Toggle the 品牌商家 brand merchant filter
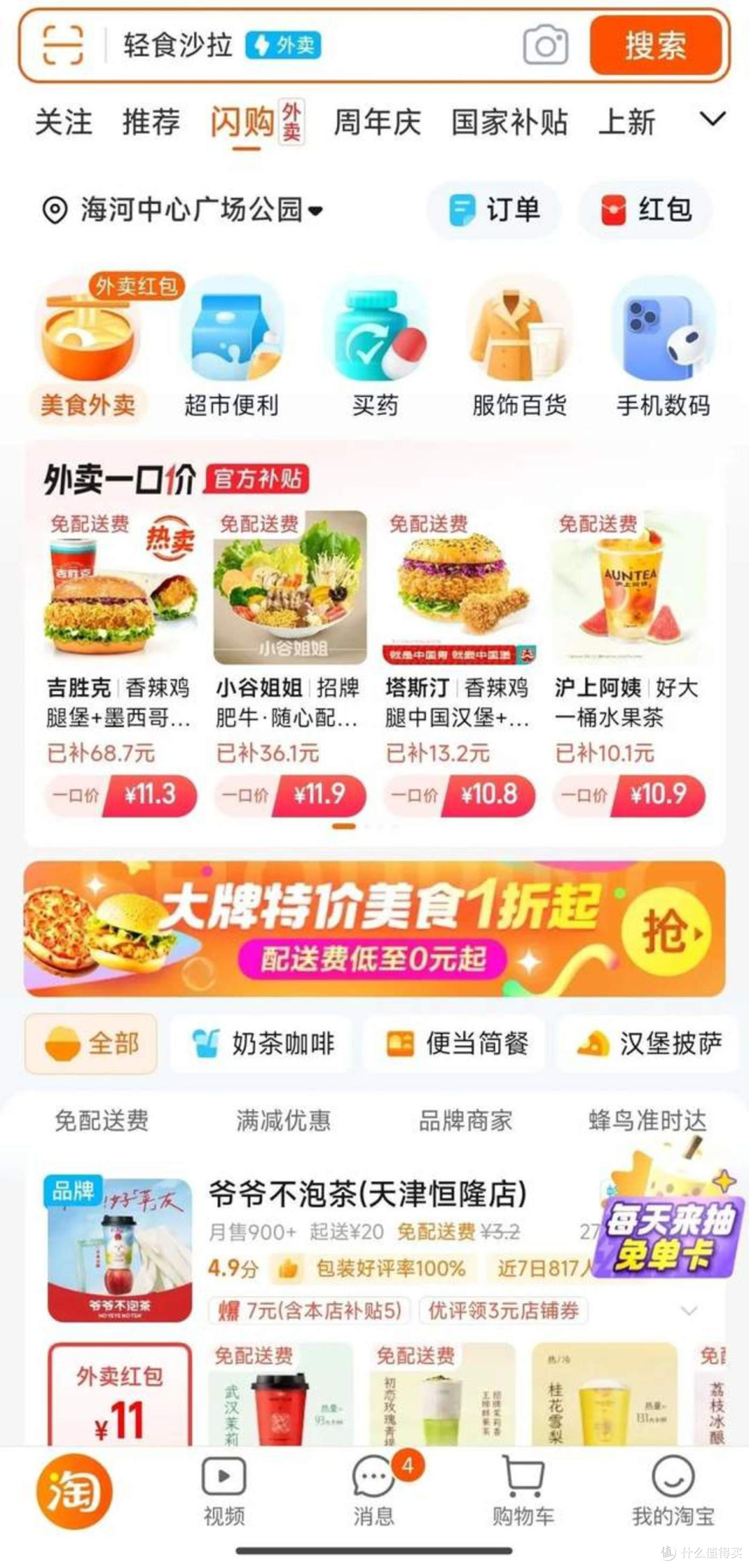The image size is (749, 1568). [465, 1120]
